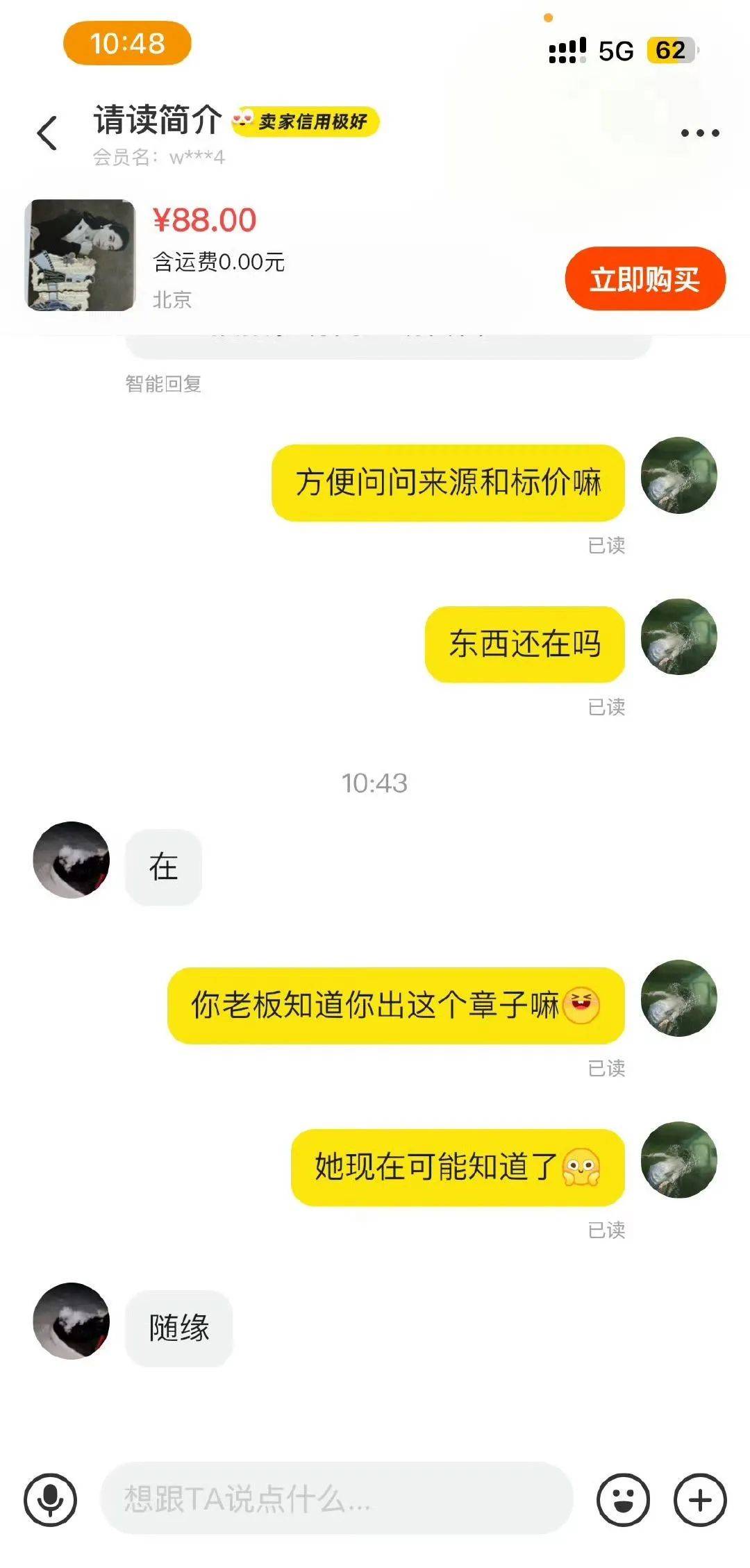
Task: Tap 立即购买 to buy now
Action: (x=645, y=279)
